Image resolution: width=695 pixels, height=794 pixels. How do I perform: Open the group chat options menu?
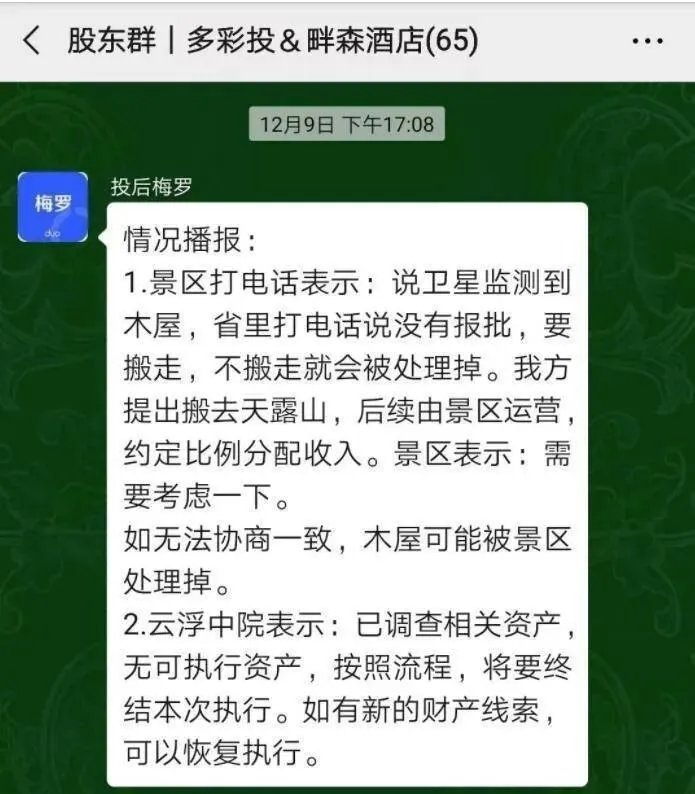click(x=647, y=42)
